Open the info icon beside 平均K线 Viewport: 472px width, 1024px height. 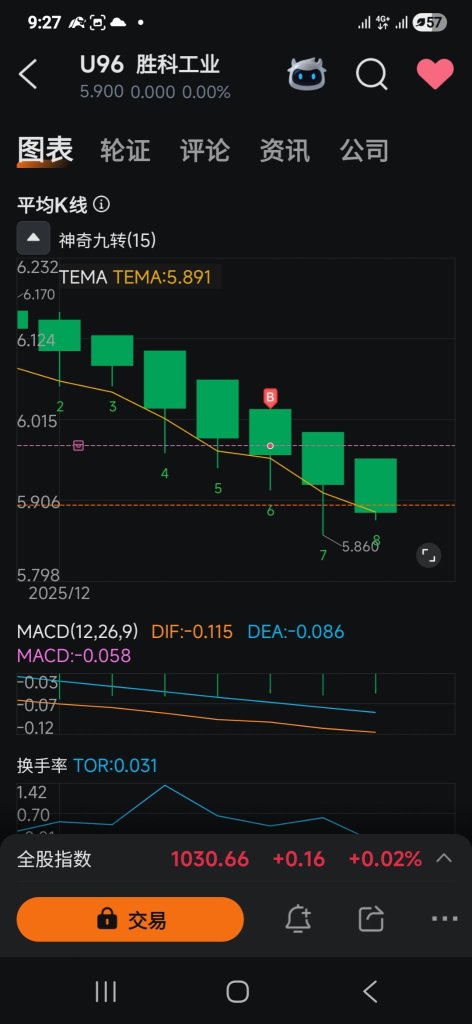pos(102,205)
